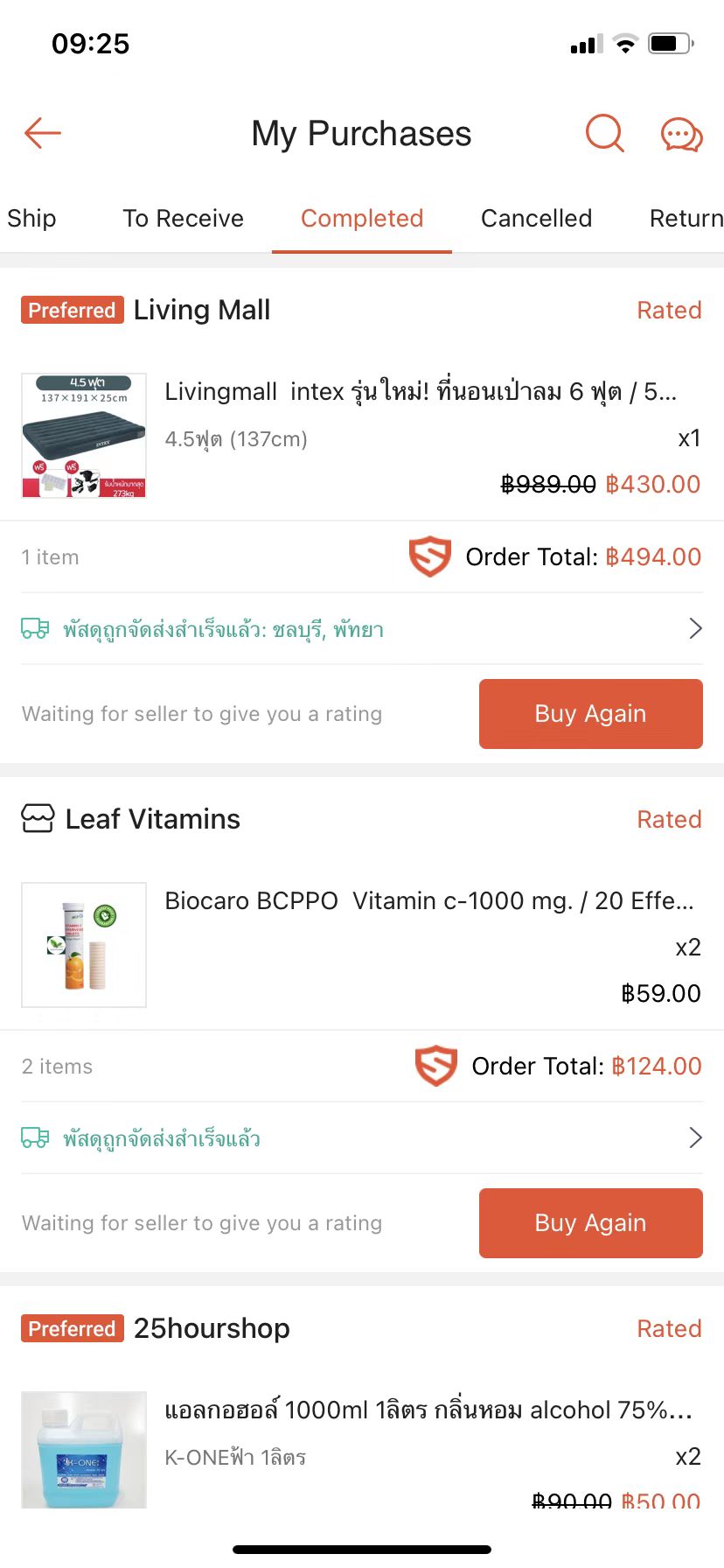Open the Rated link for 25hourshop

coord(669,1328)
